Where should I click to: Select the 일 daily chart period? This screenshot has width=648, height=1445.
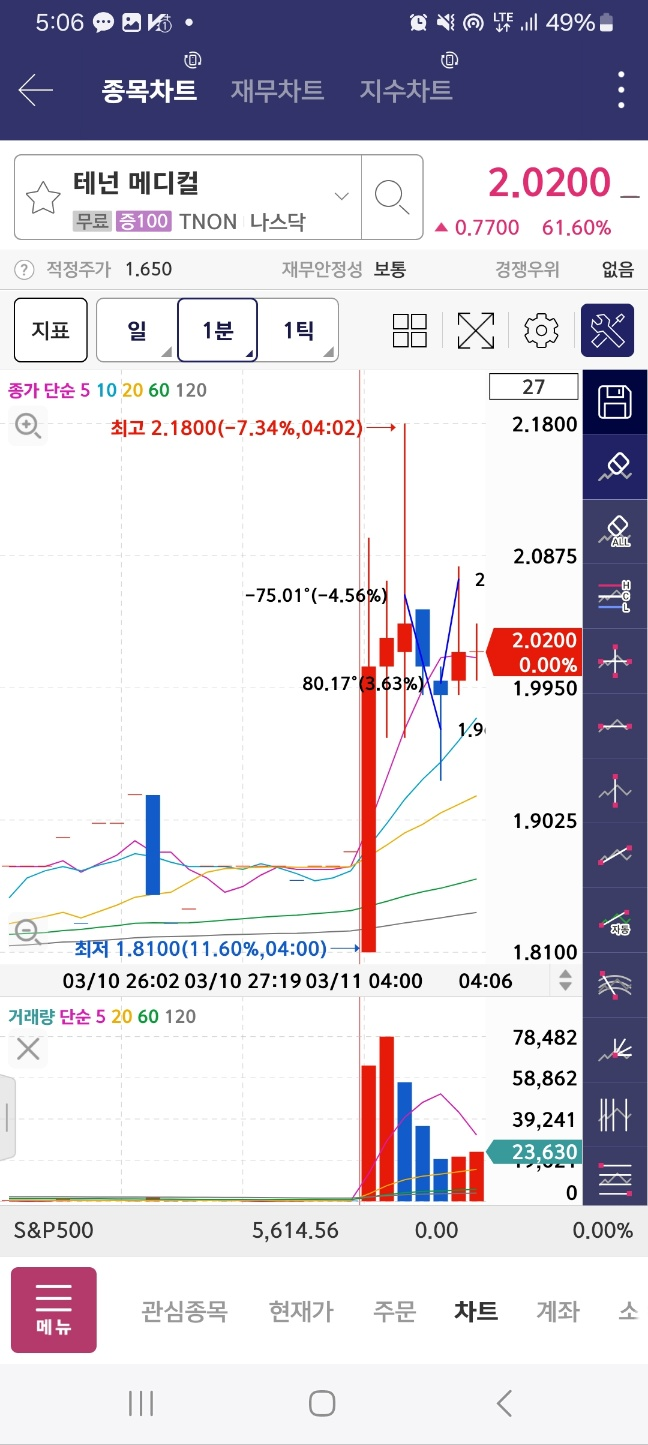tap(137, 330)
